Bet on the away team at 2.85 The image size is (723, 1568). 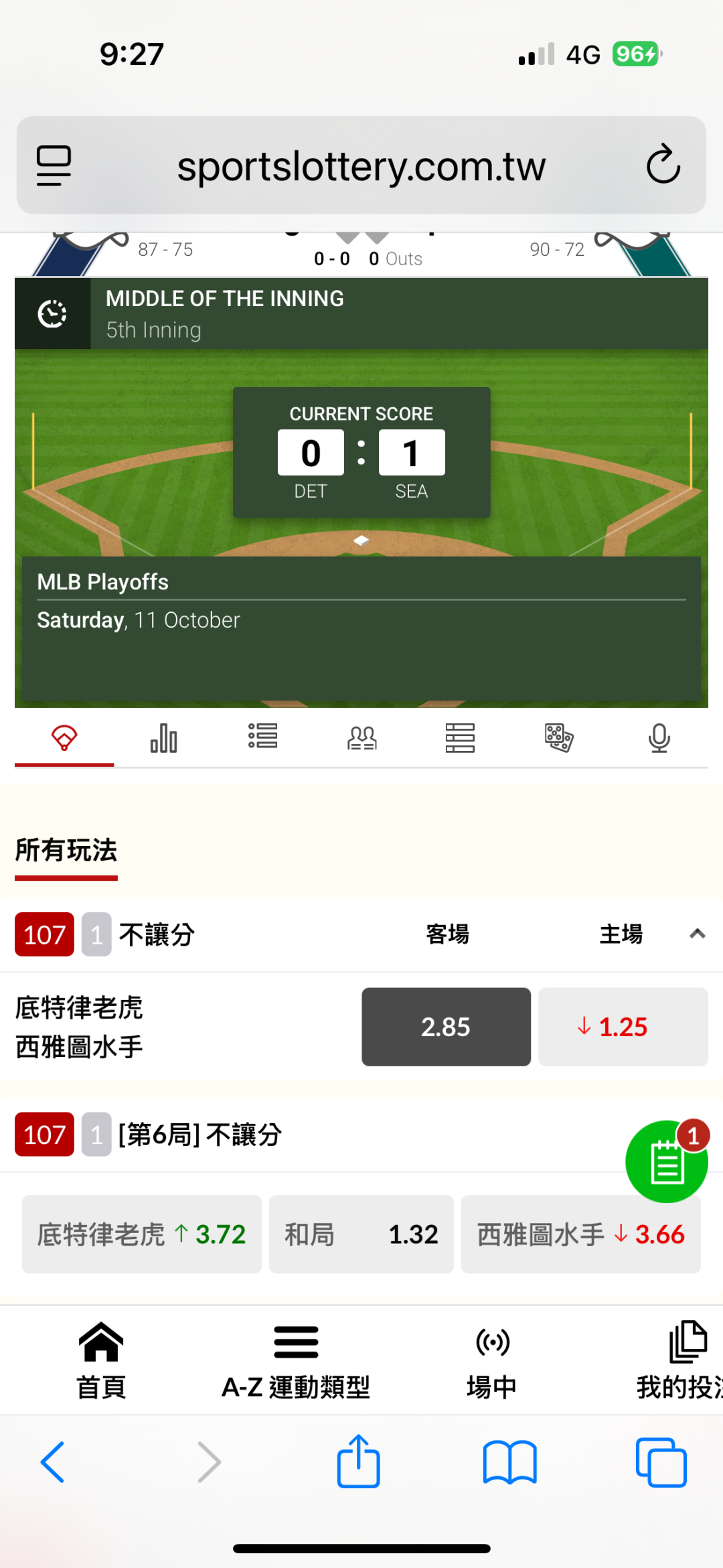coord(446,1027)
